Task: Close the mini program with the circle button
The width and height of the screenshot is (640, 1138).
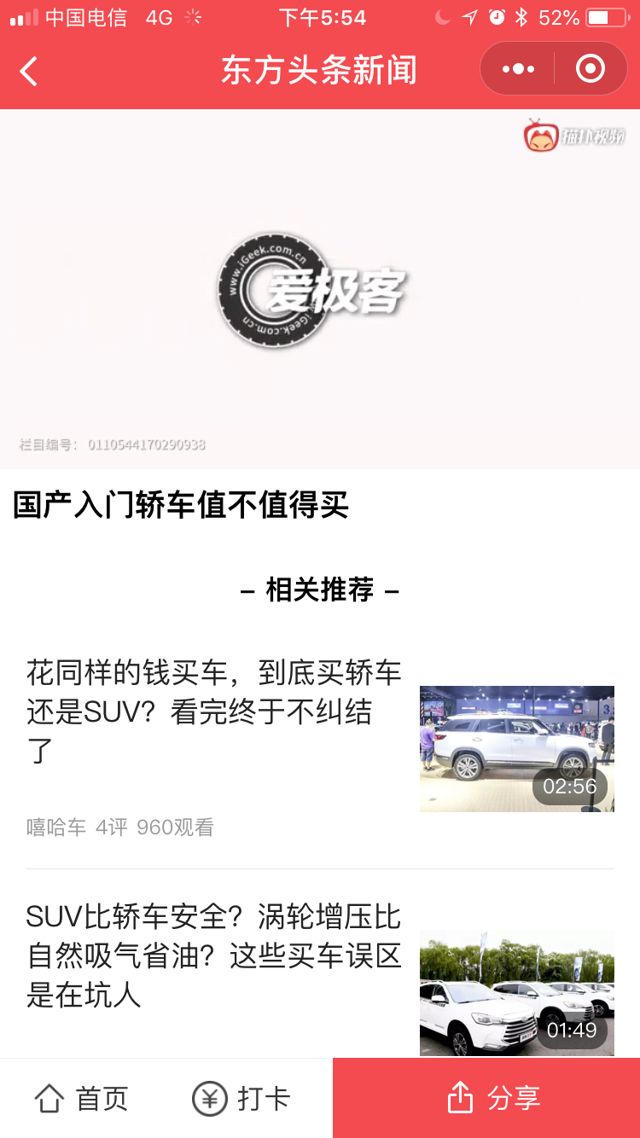Action: coord(590,69)
